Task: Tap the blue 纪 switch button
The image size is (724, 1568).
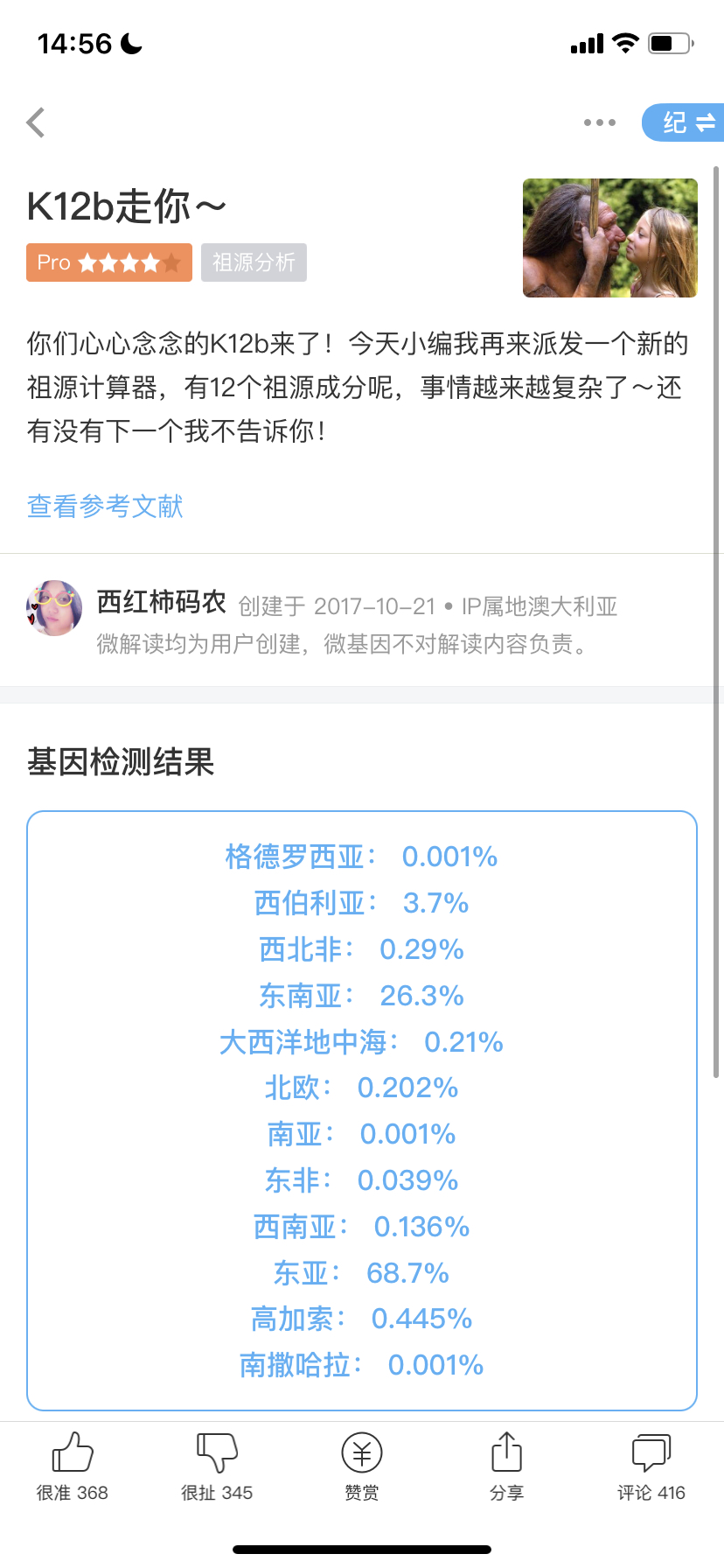Action: [x=683, y=122]
